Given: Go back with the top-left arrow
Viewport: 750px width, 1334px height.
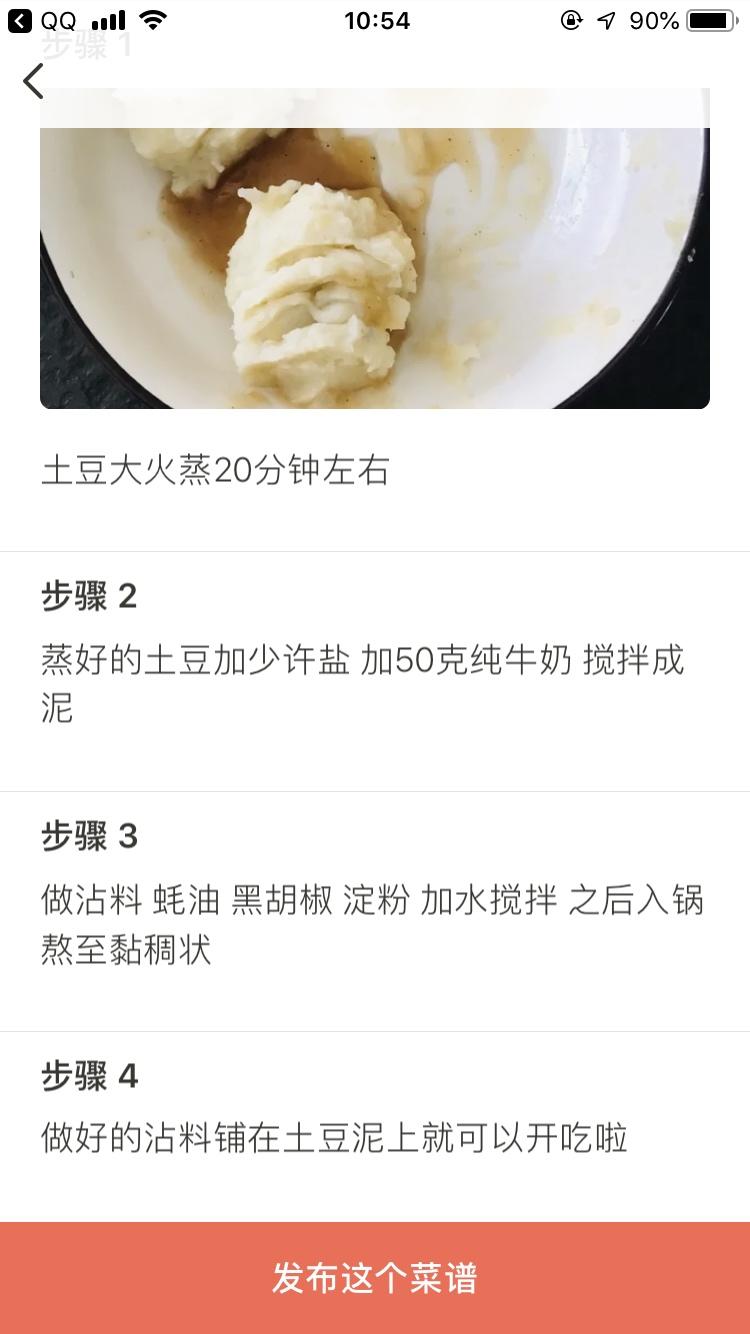Looking at the screenshot, I should [34, 81].
